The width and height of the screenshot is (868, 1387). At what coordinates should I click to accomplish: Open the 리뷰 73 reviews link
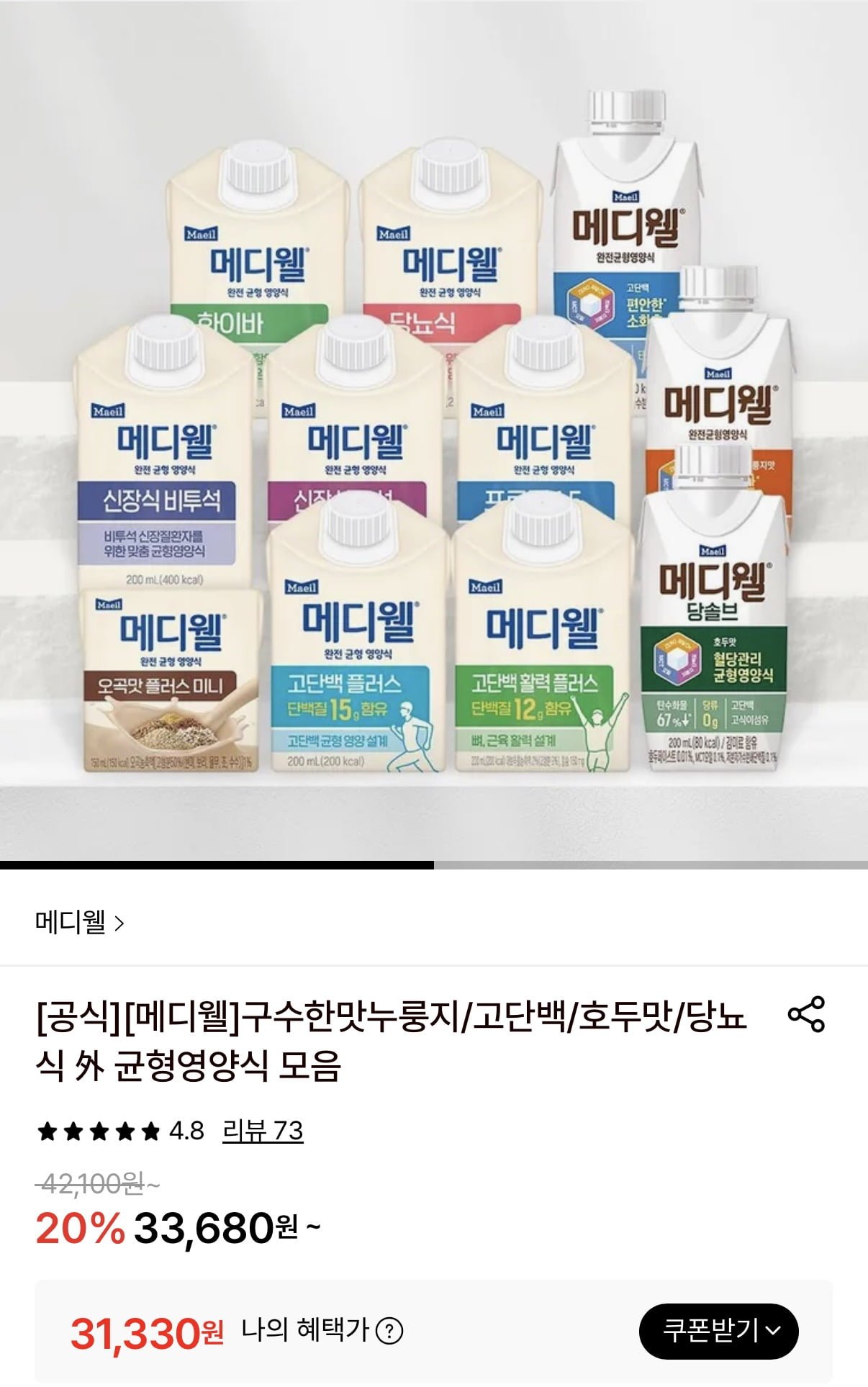263,1131
